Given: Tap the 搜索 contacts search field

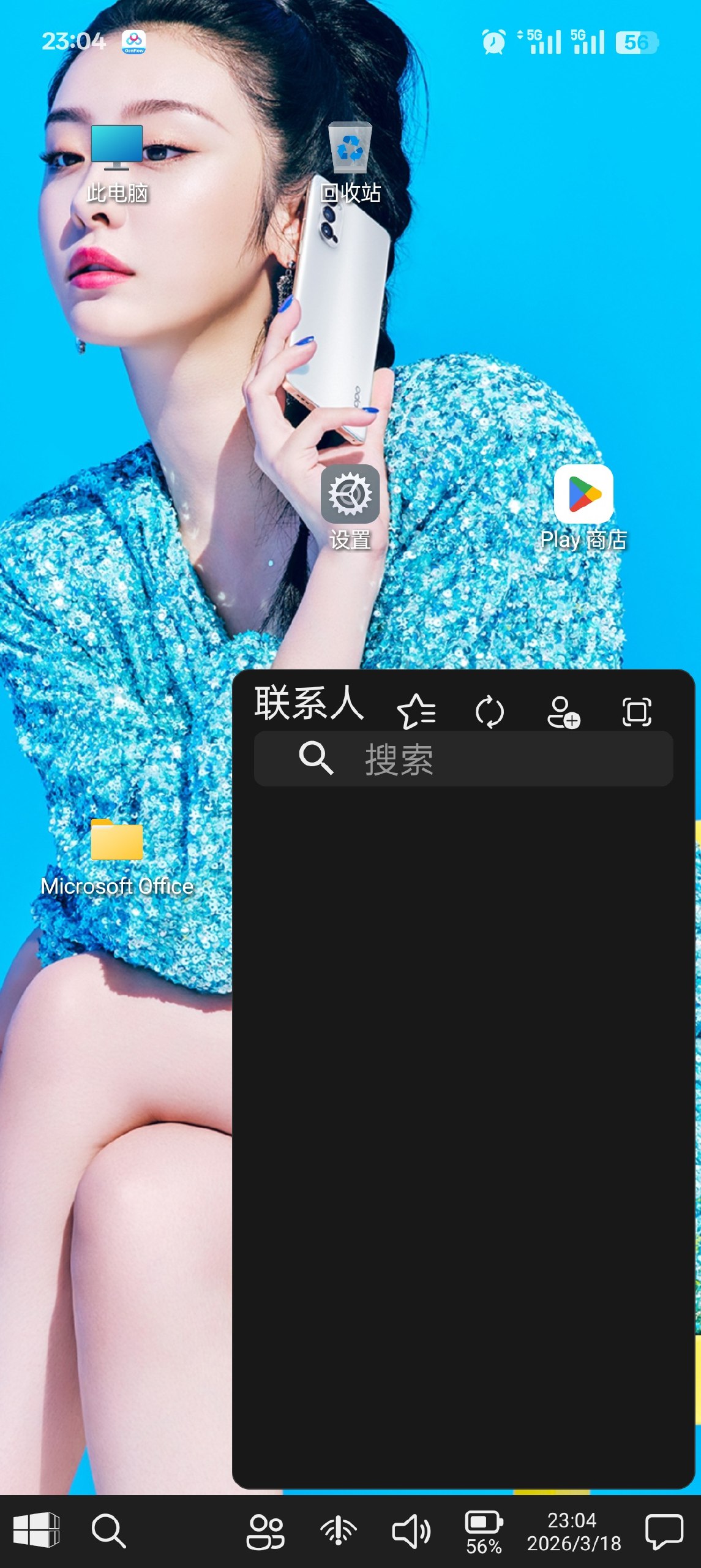Looking at the screenshot, I should click(463, 759).
